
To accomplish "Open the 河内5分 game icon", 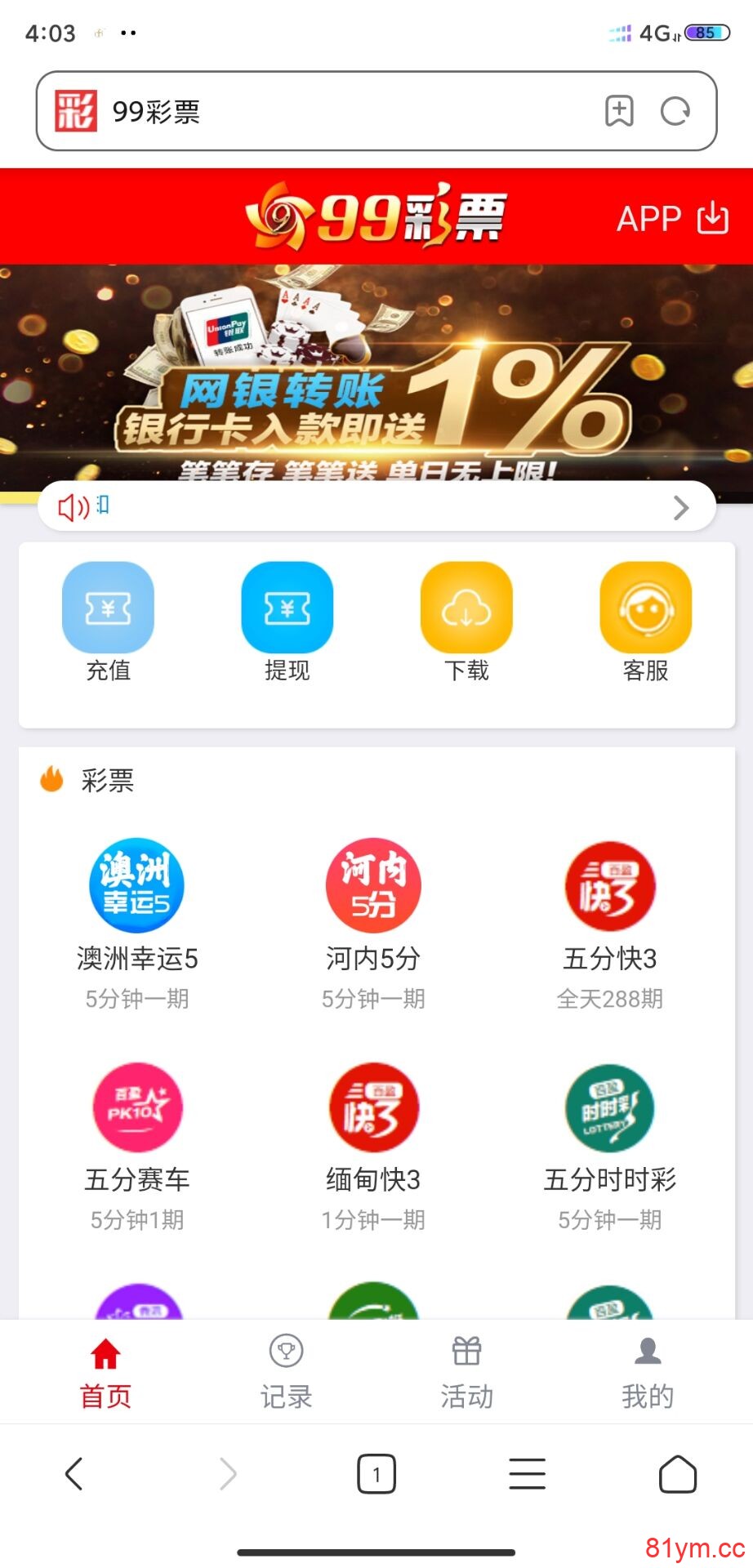I will (373, 885).
